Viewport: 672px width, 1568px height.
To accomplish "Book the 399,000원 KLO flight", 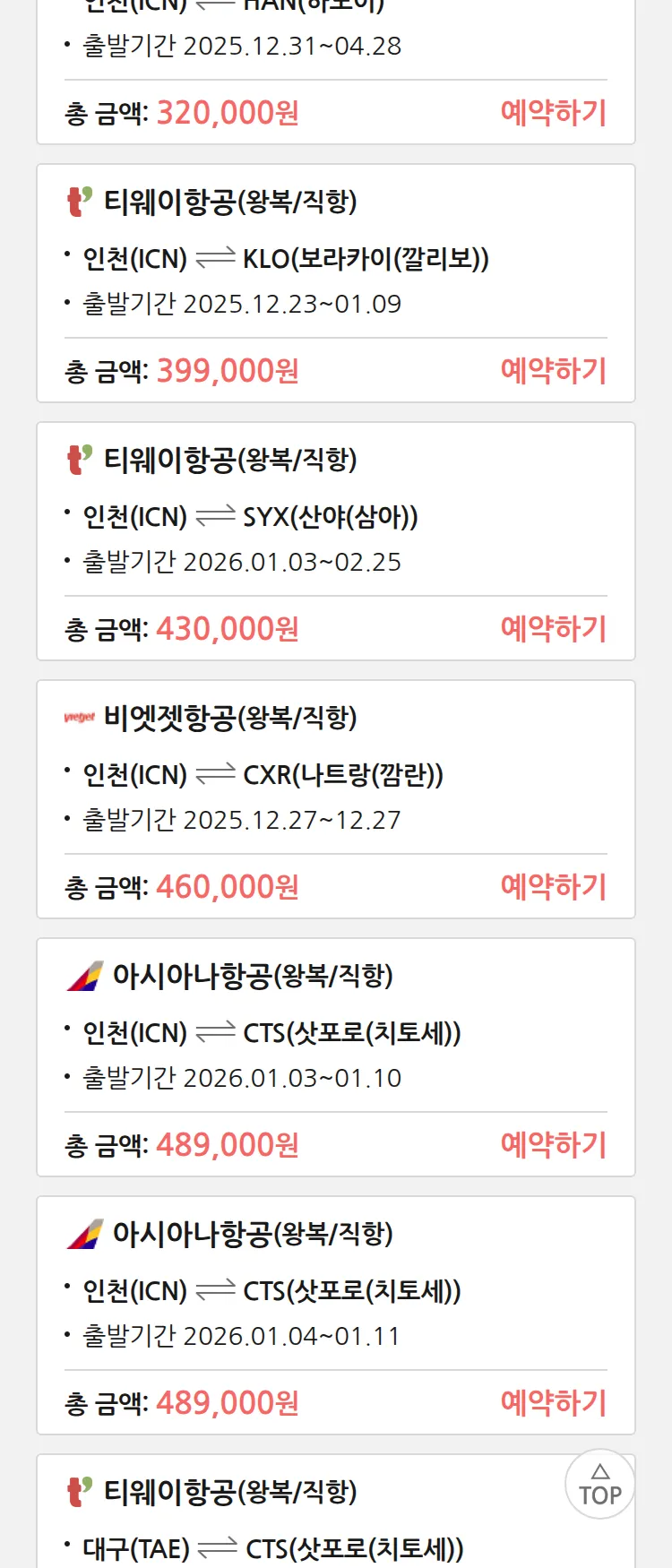I will (553, 371).
